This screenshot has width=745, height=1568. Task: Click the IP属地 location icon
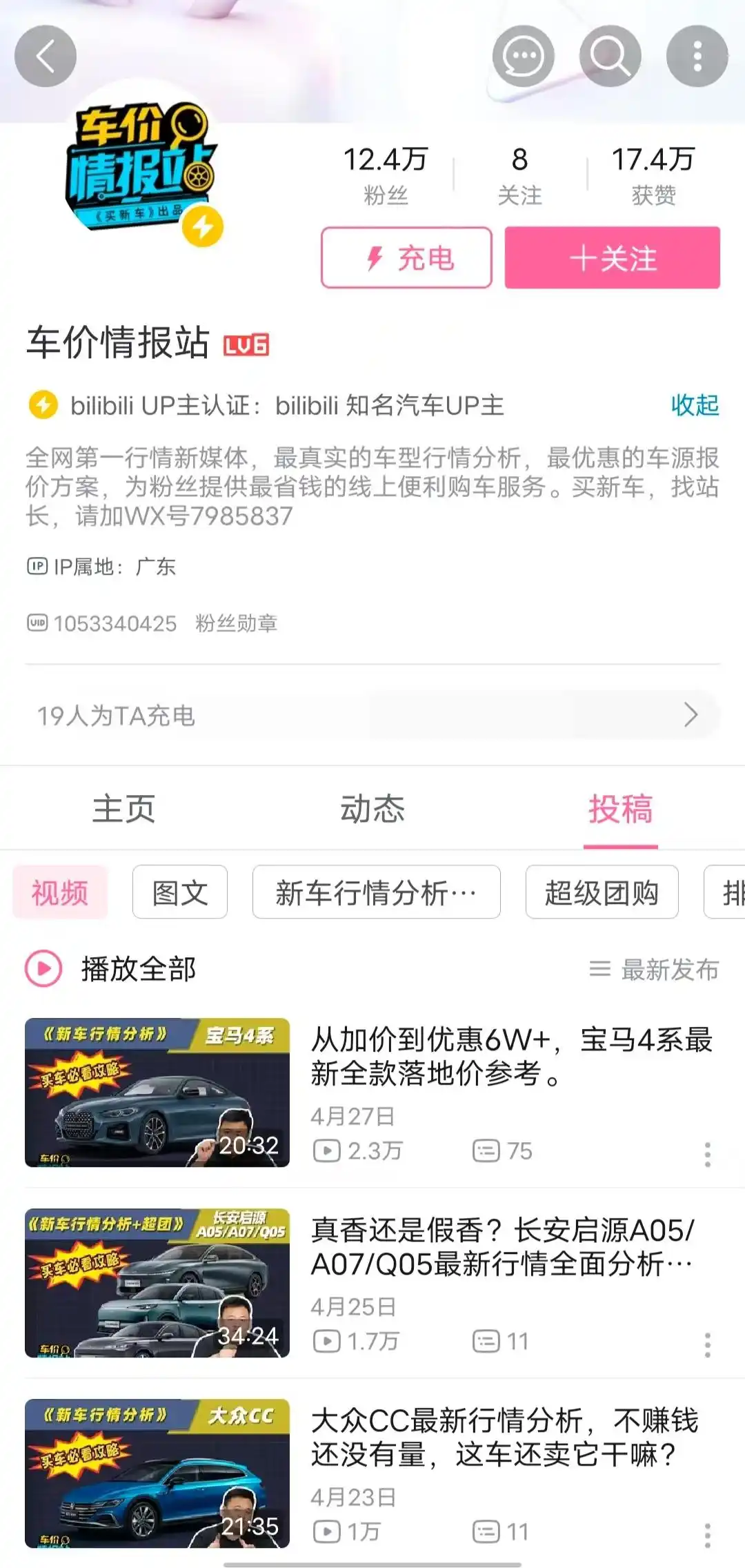38,567
